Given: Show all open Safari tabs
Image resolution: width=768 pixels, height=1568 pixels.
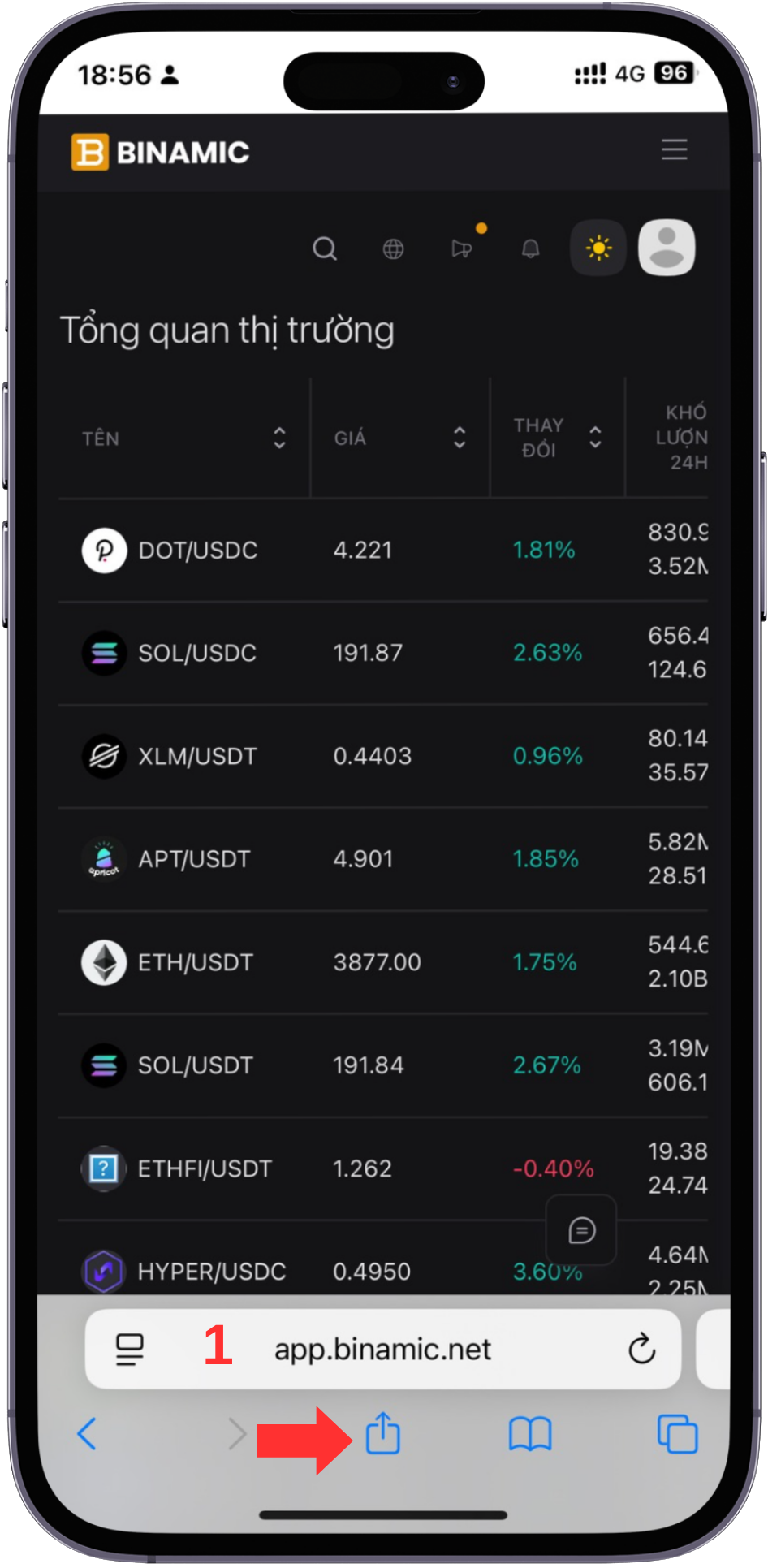Looking at the screenshot, I should 677,1434.
